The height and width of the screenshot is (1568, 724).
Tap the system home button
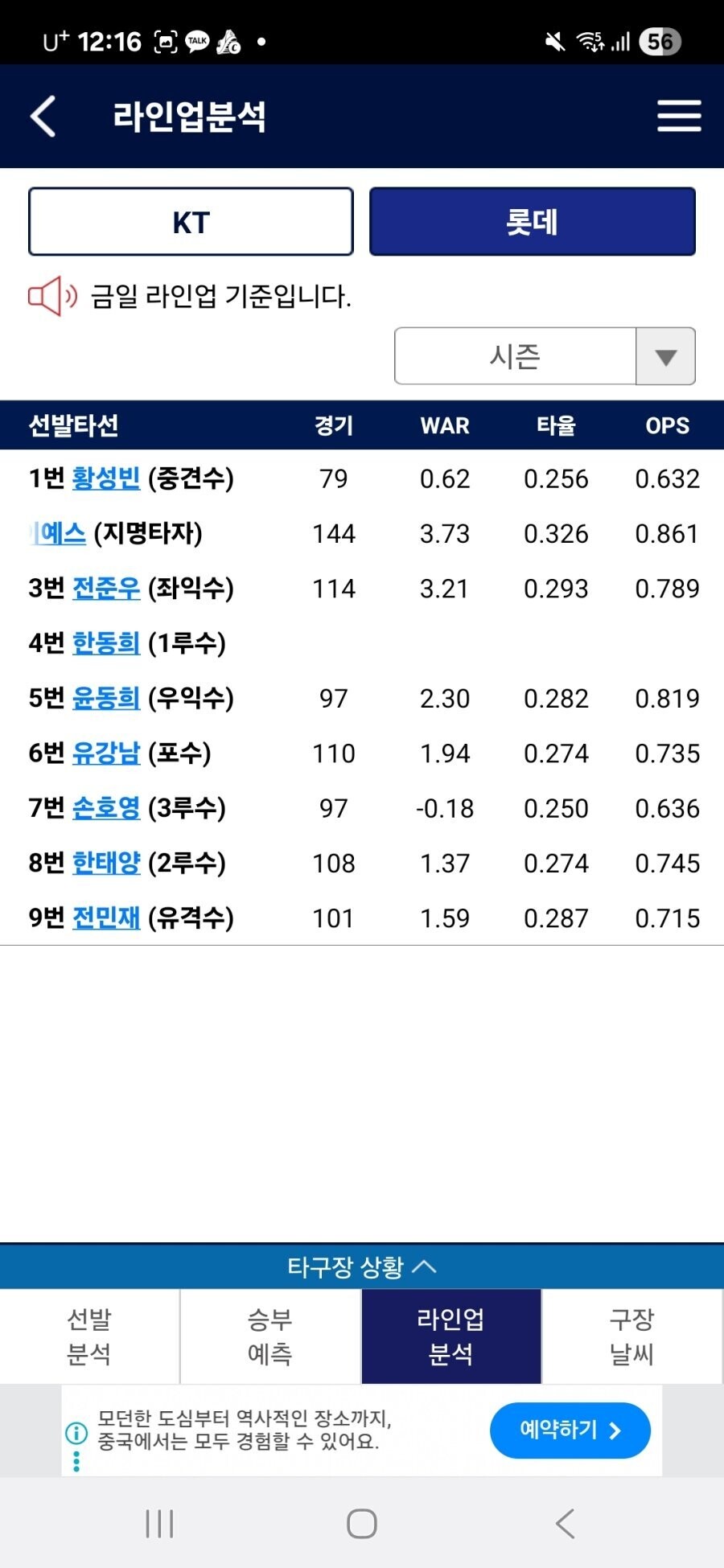[x=362, y=1524]
